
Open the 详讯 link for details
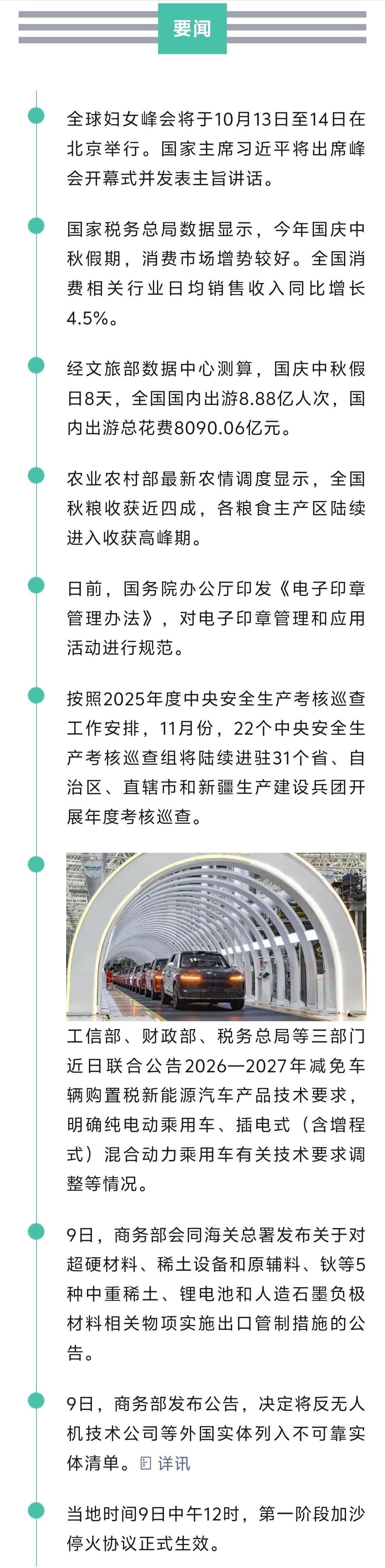pyautogui.click(x=166, y=1463)
